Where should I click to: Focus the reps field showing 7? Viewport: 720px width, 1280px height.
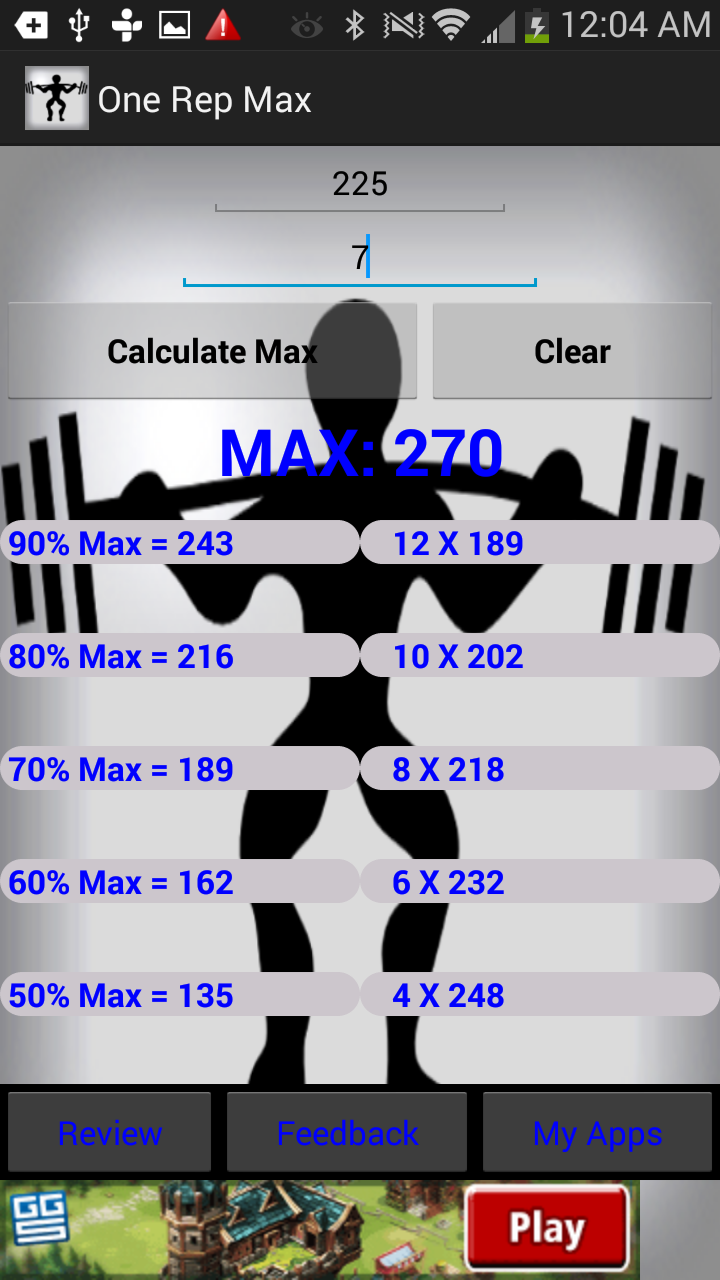click(360, 258)
